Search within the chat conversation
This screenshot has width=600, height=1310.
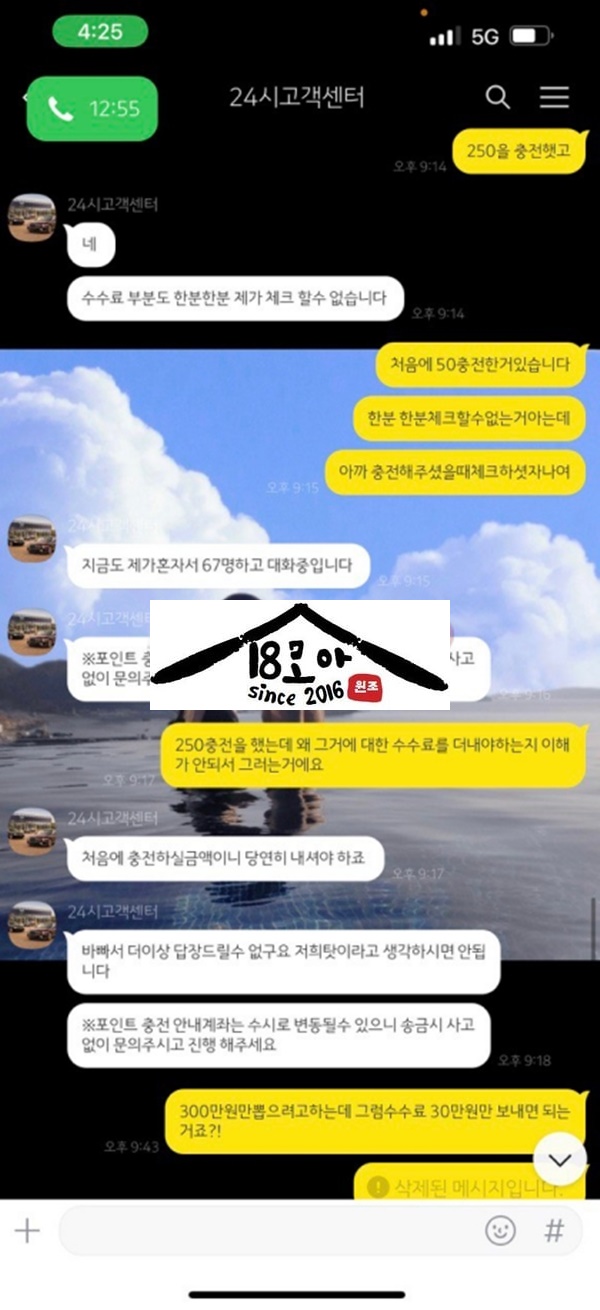click(x=497, y=97)
